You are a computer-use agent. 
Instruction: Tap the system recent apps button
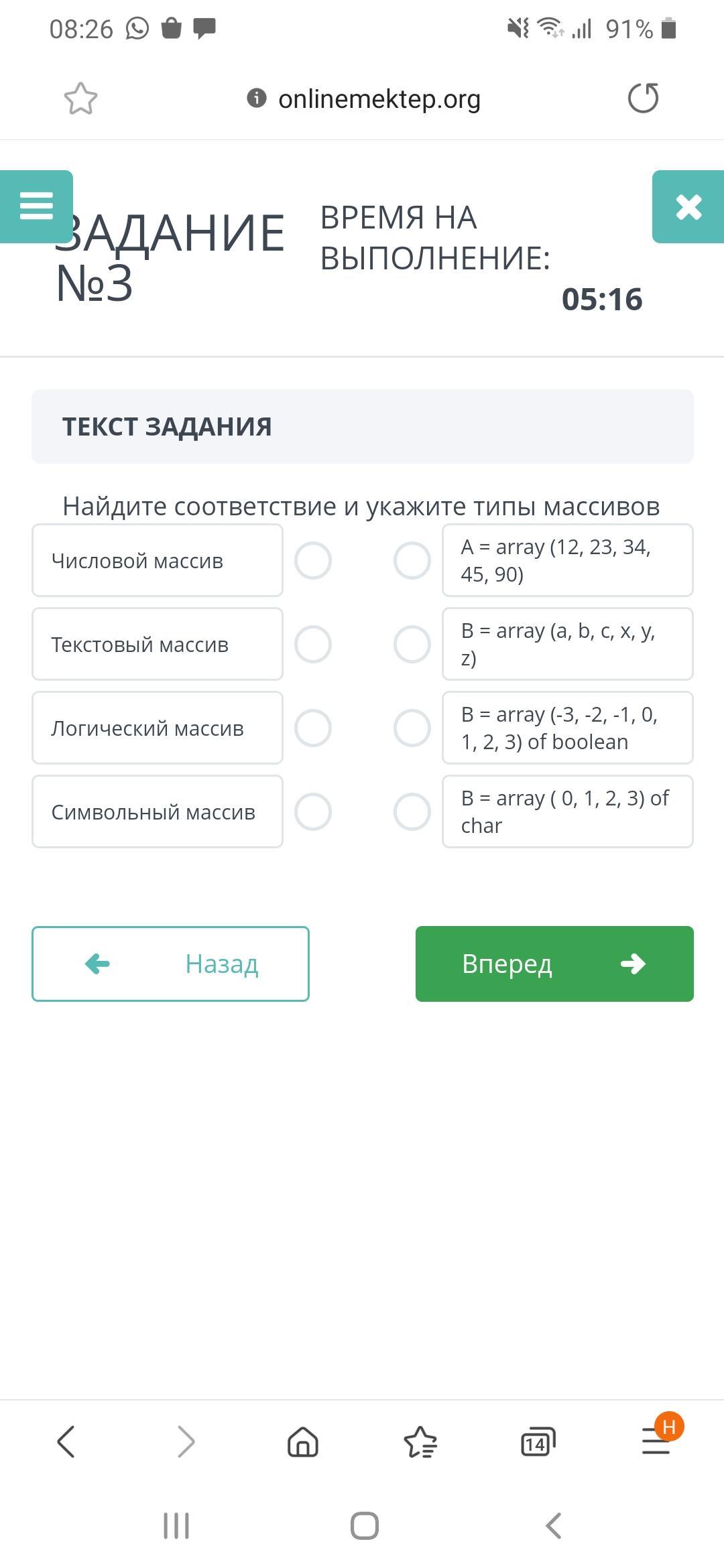click(176, 1526)
